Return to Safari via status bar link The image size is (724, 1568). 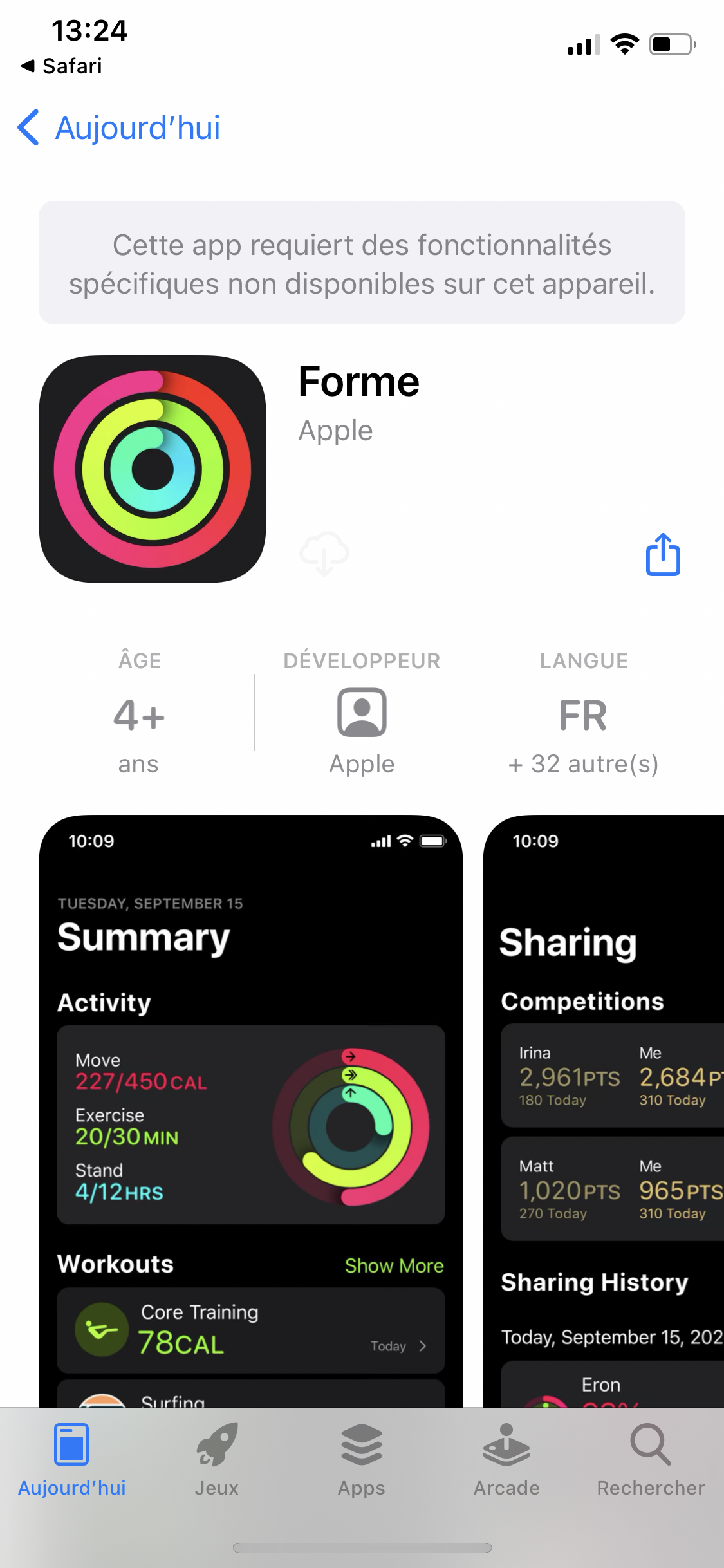pyautogui.click(x=62, y=66)
